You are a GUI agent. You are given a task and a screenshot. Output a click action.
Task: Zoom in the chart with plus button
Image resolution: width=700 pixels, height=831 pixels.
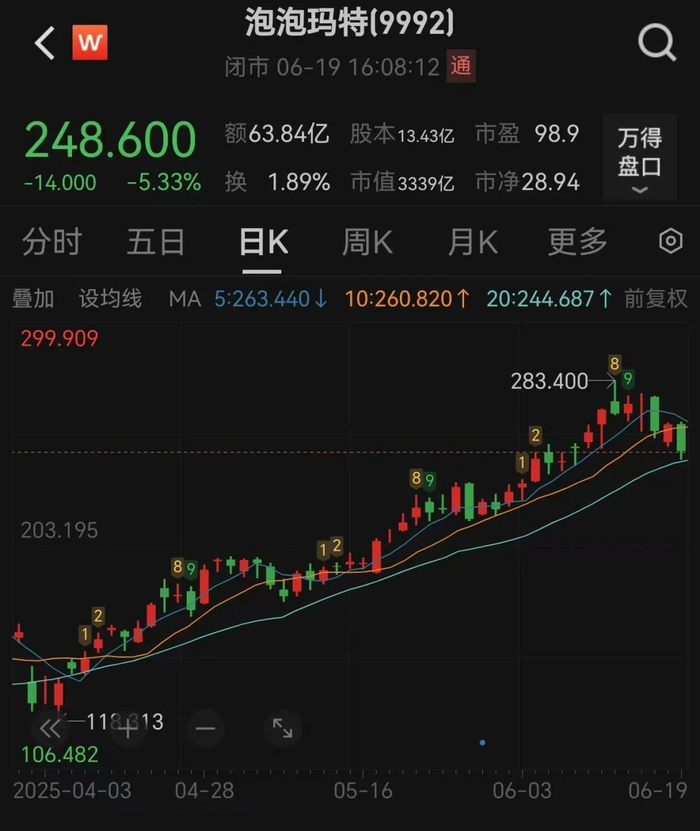127,728
